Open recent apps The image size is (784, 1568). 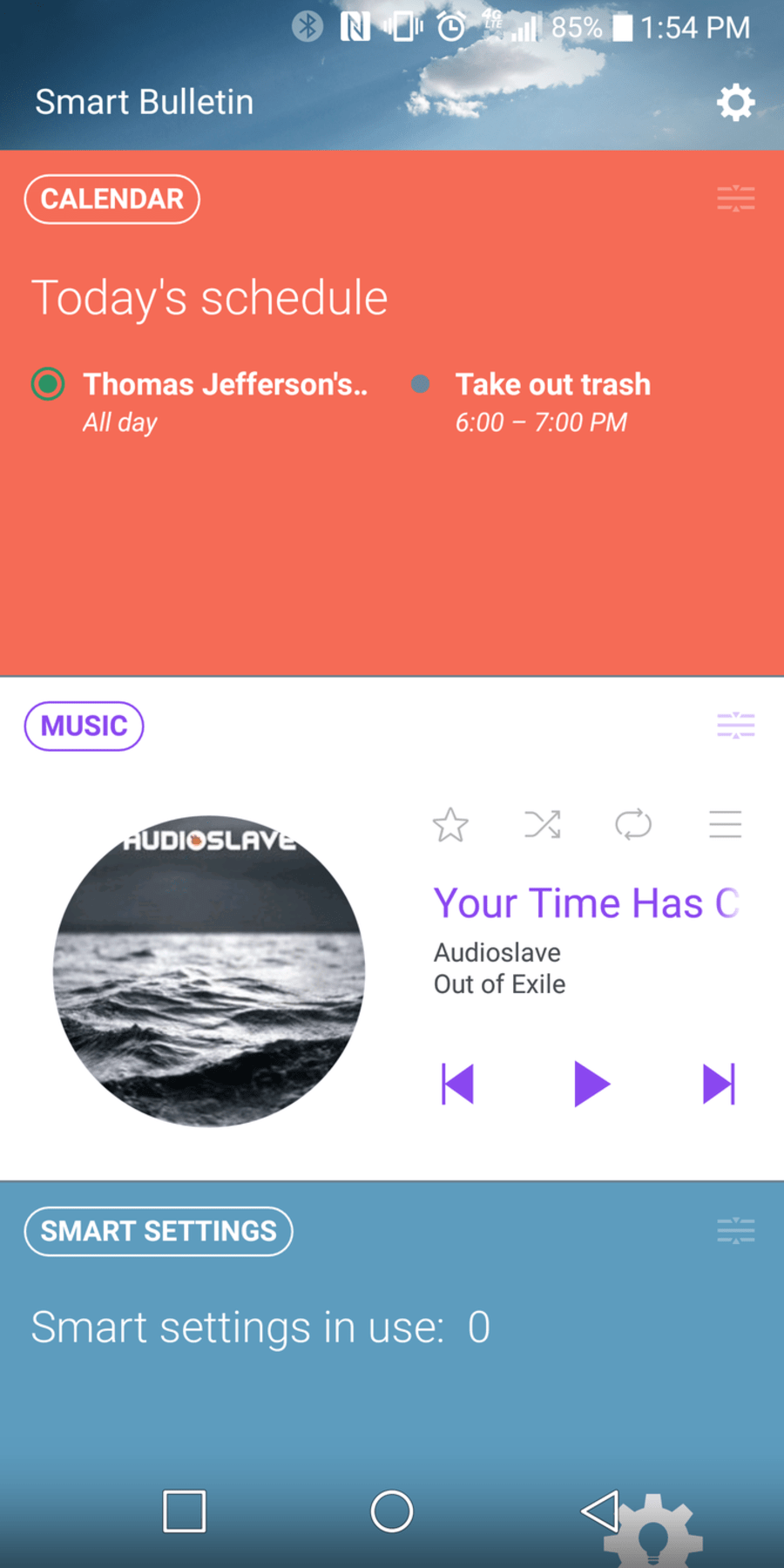(x=185, y=1511)
